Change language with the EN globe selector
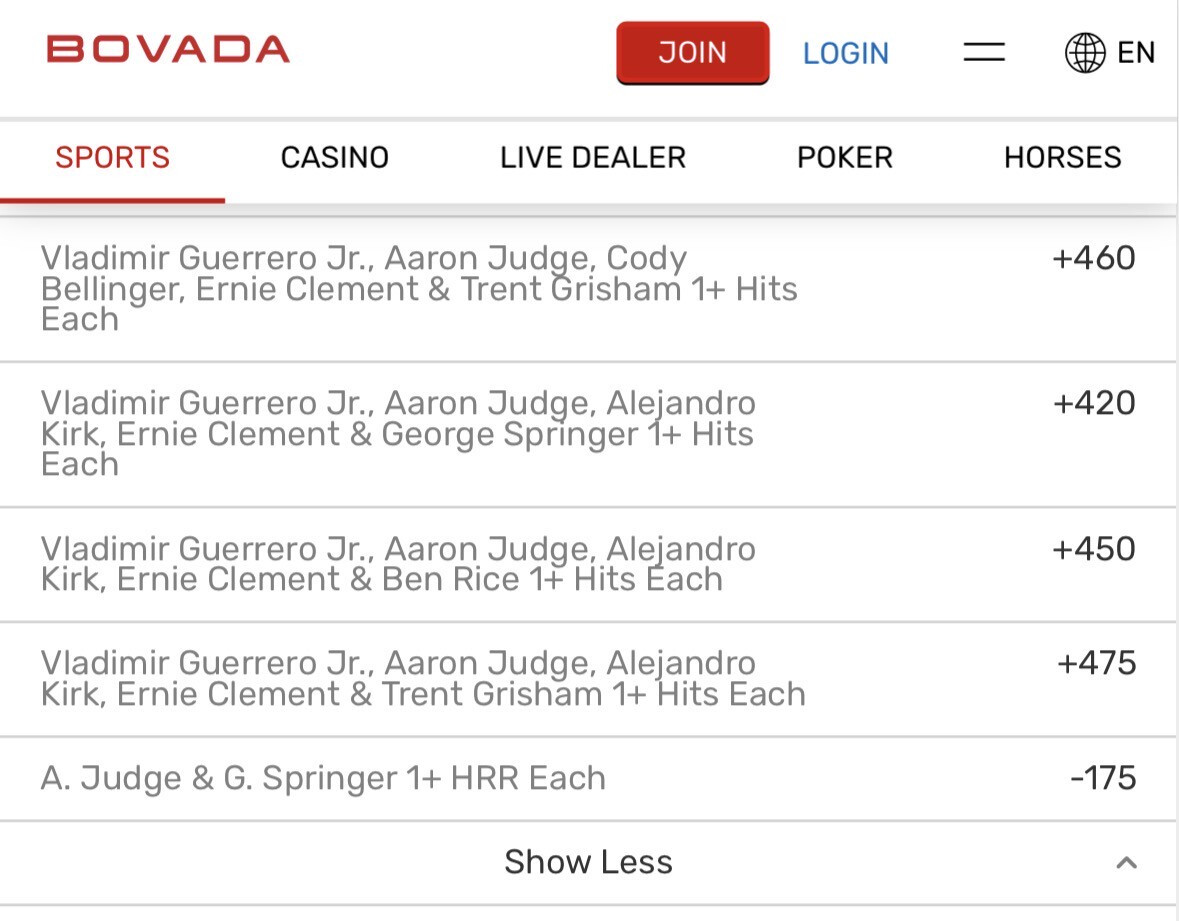Viewport: 1179px width, 921px height. 1110,52
